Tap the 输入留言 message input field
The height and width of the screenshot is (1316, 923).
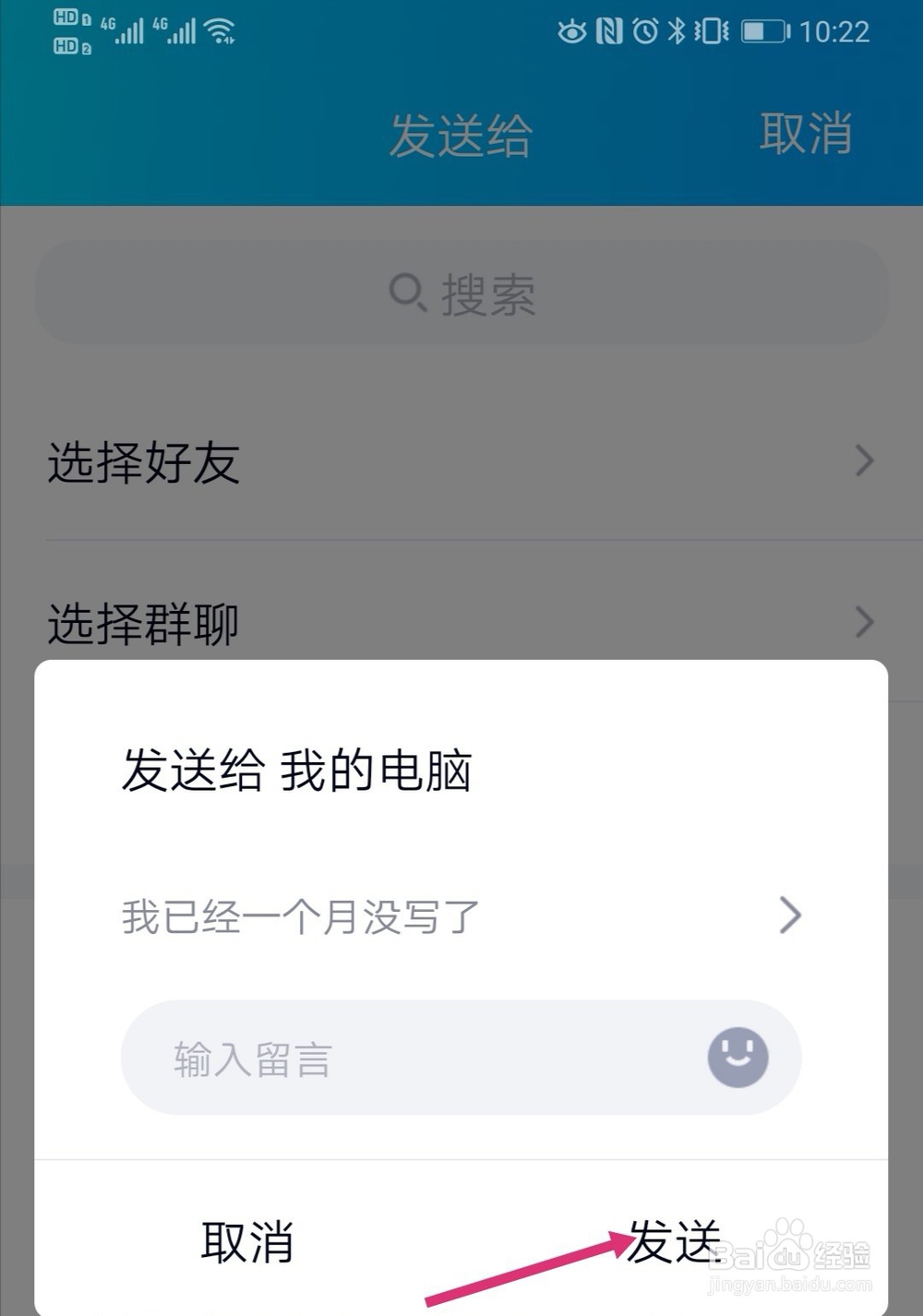(369, 1057)
